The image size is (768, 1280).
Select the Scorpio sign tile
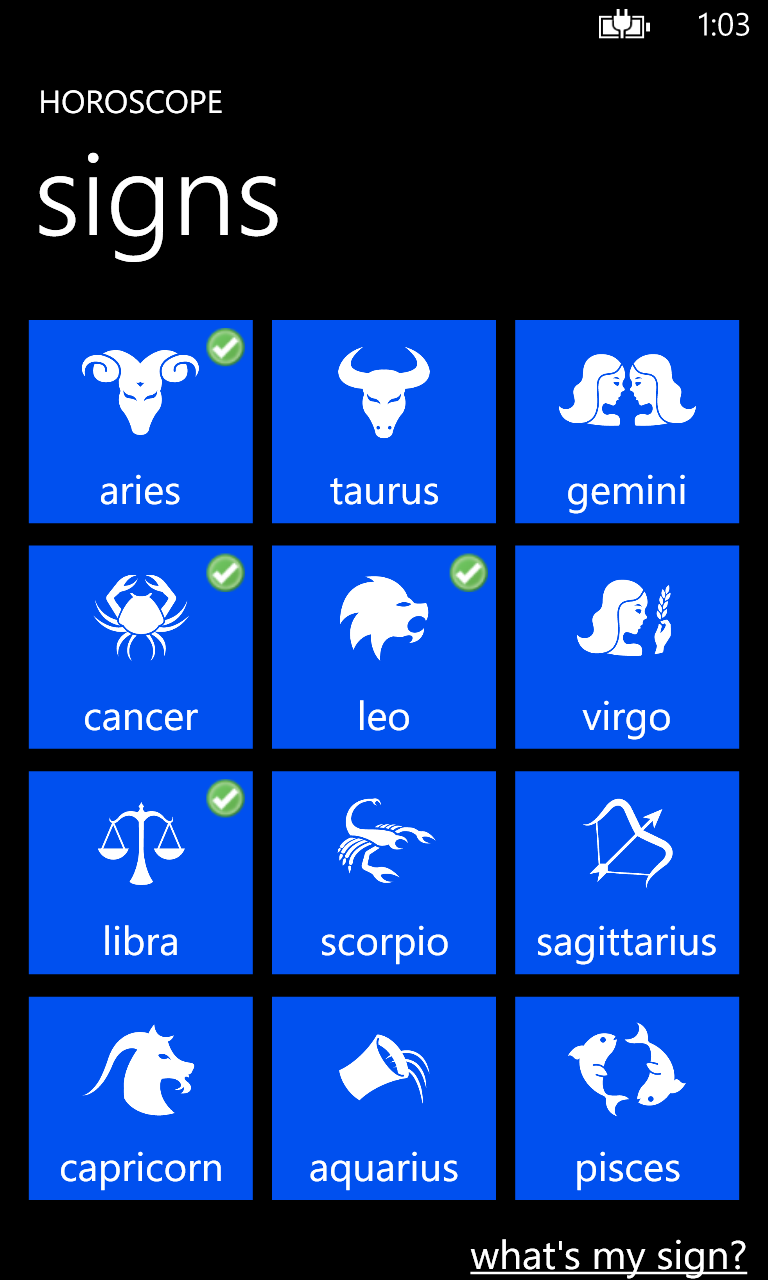tap(383, 872)
